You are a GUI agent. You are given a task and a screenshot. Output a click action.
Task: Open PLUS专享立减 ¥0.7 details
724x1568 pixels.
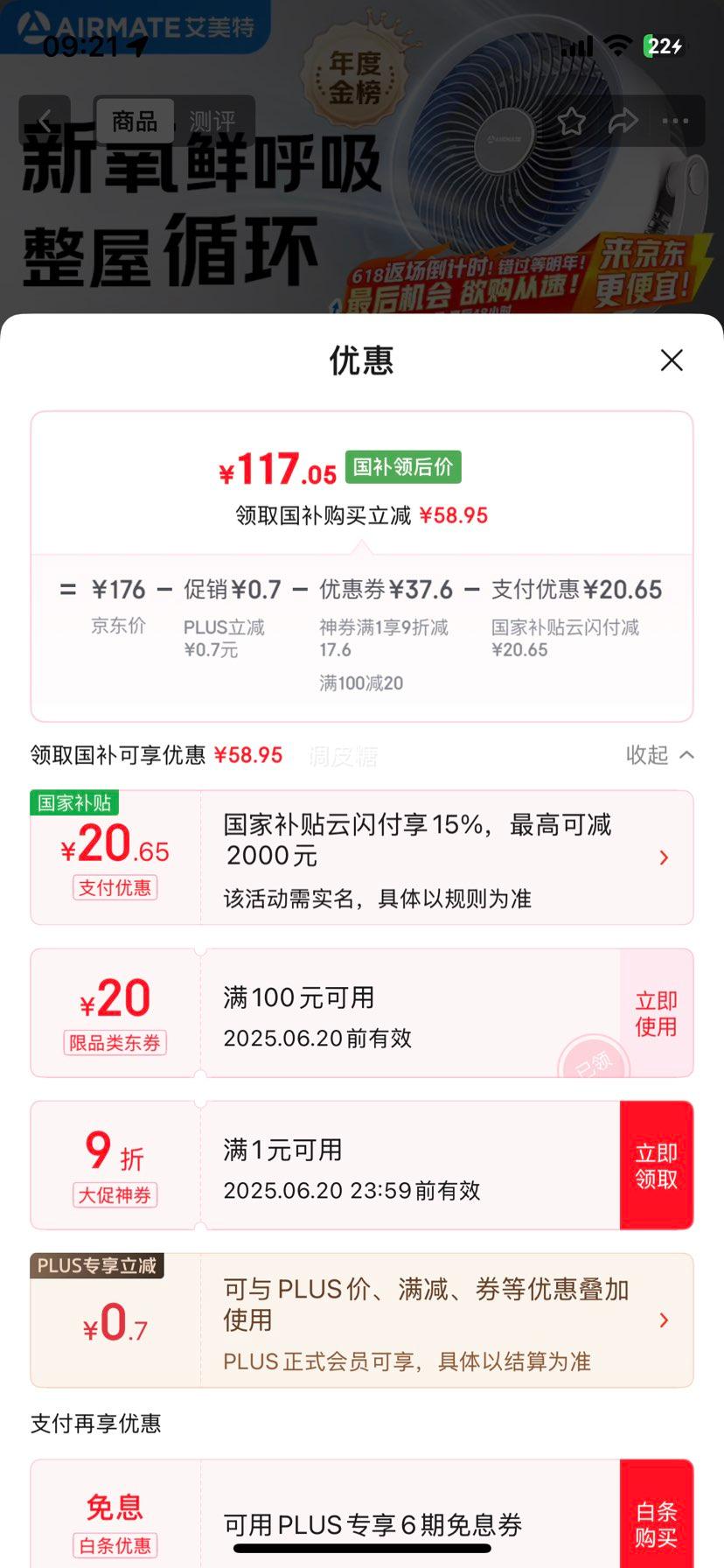663,1319
